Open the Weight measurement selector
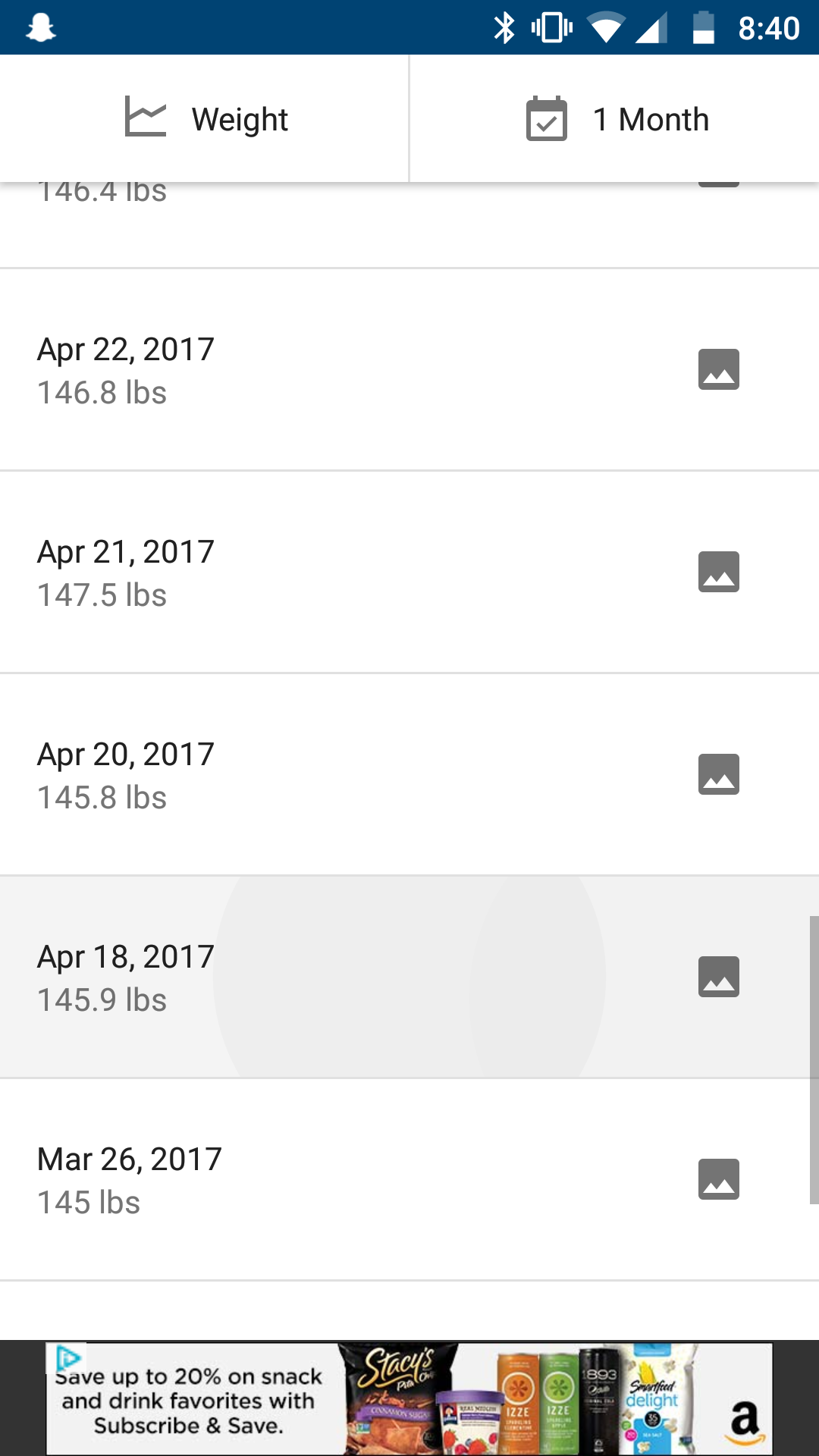 pos(205,119)
